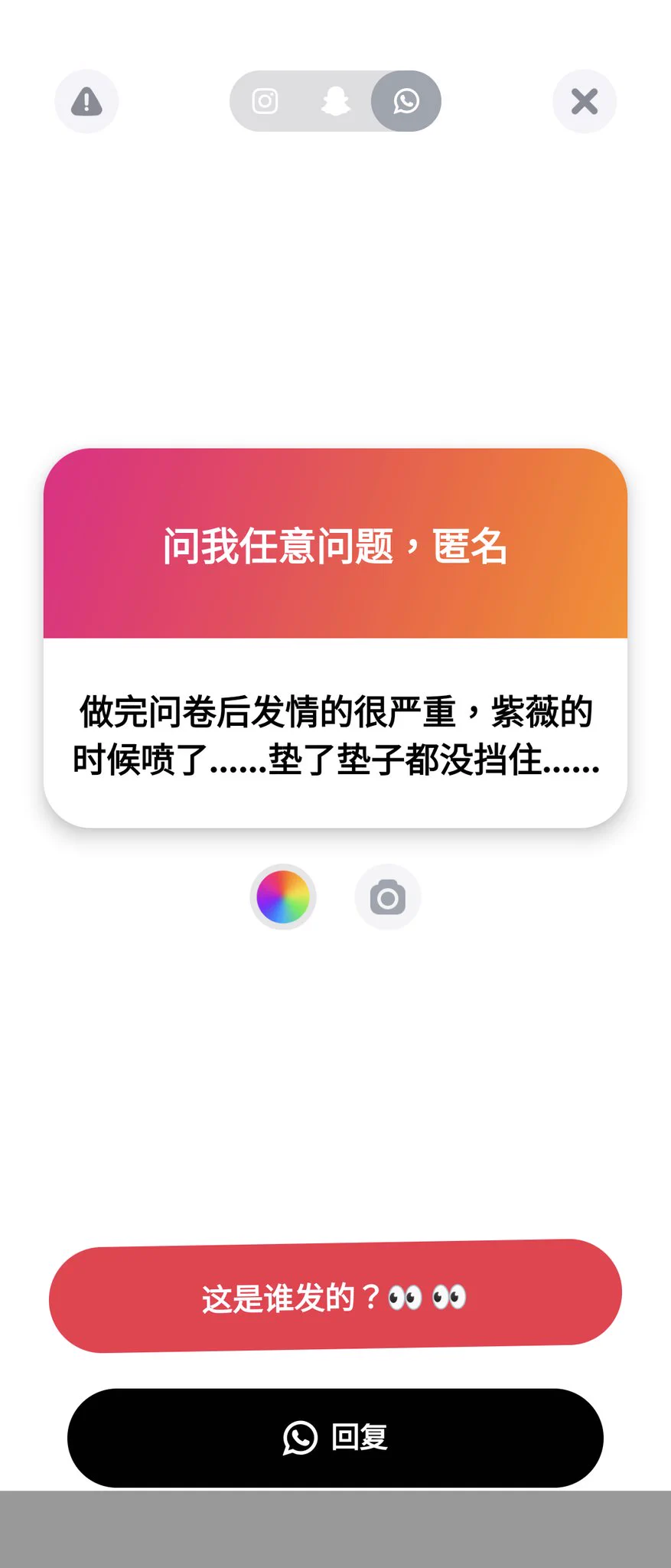
Task: Open the camera icon below the card
Action: tap(388, 897)
